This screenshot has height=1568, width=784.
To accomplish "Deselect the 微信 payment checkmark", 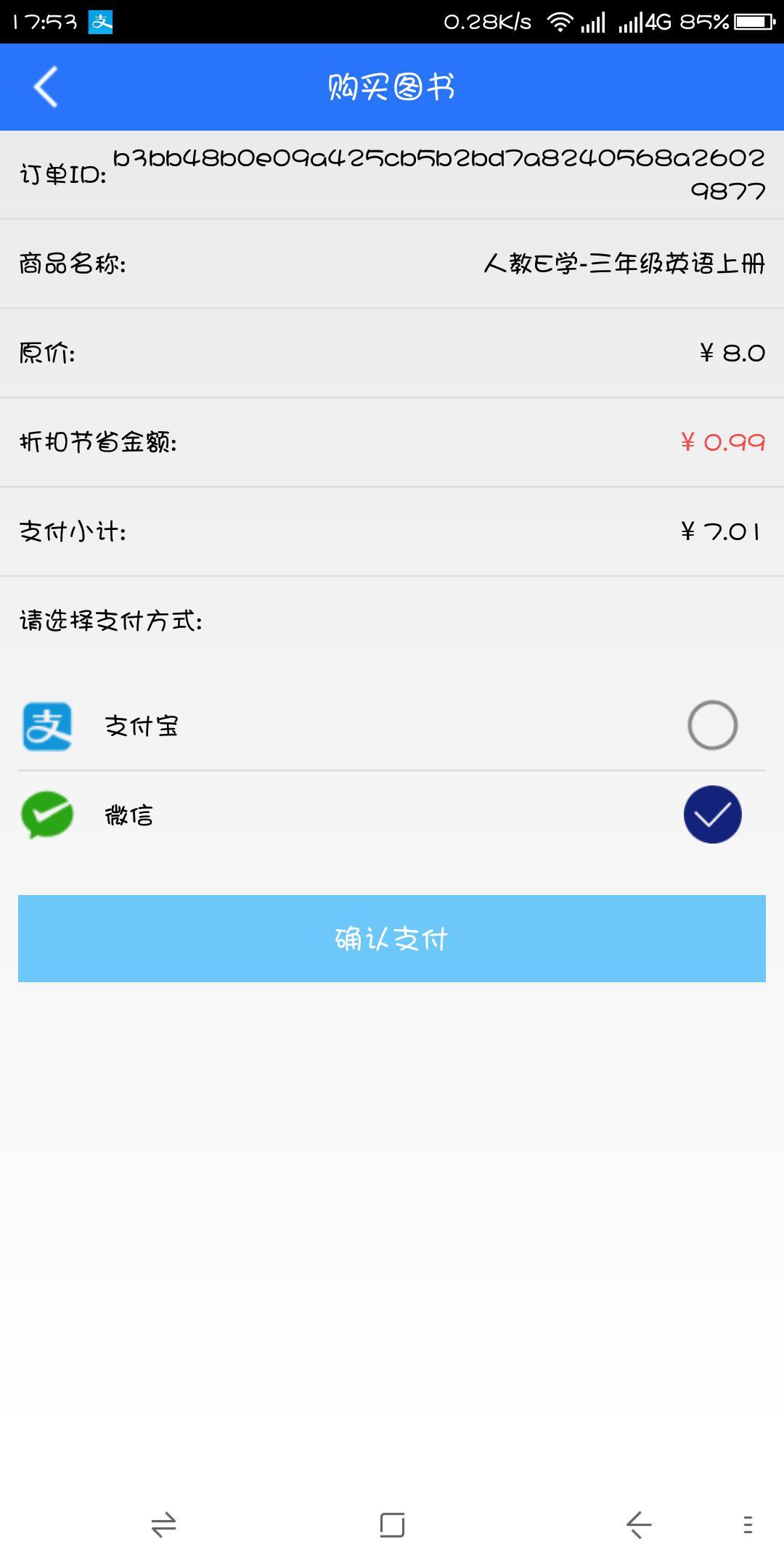I will click(711, 814).
